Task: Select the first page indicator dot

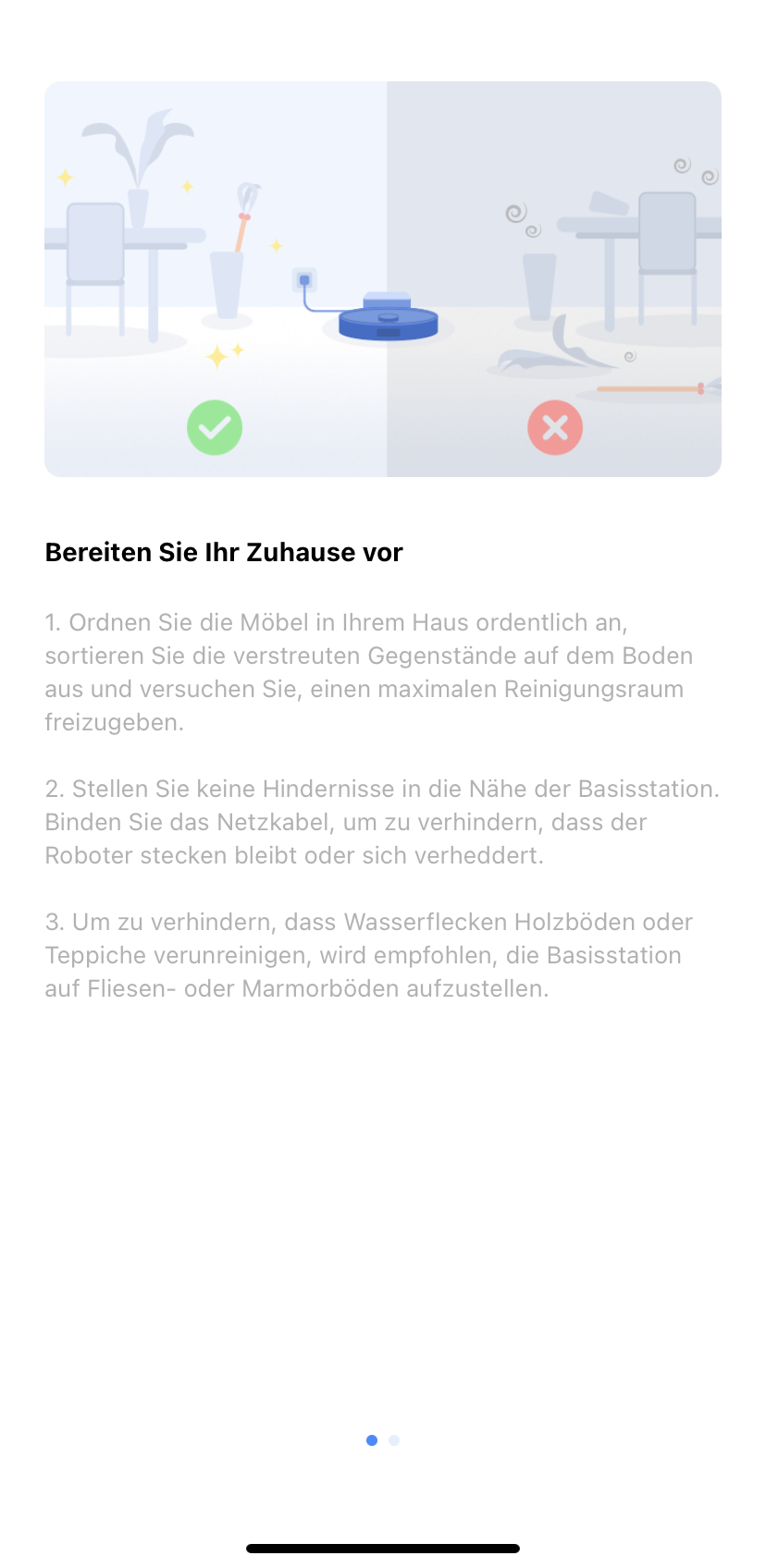Action: (x=372, y=1440)
